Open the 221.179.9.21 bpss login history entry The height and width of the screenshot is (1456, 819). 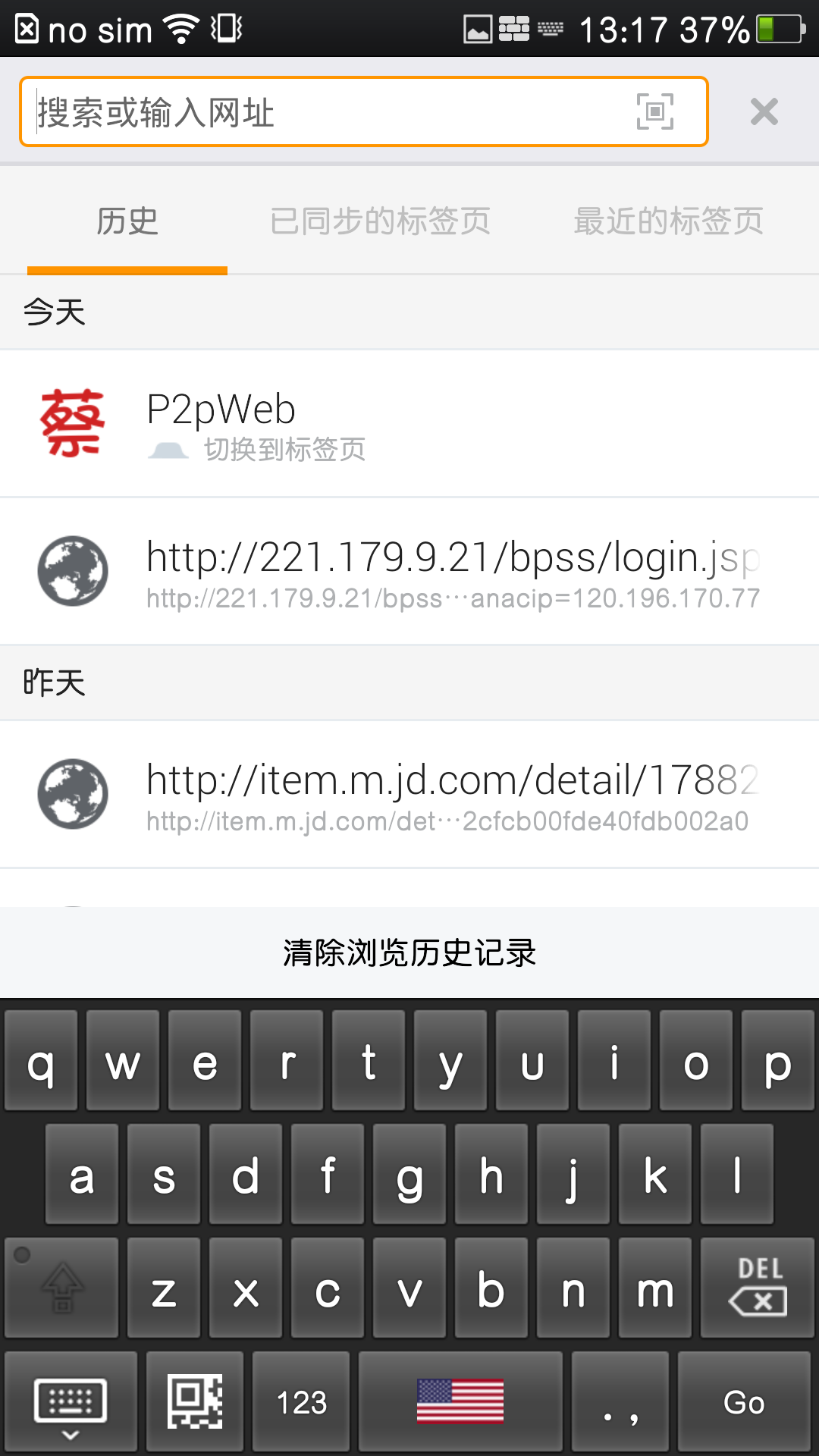point(409,572)
